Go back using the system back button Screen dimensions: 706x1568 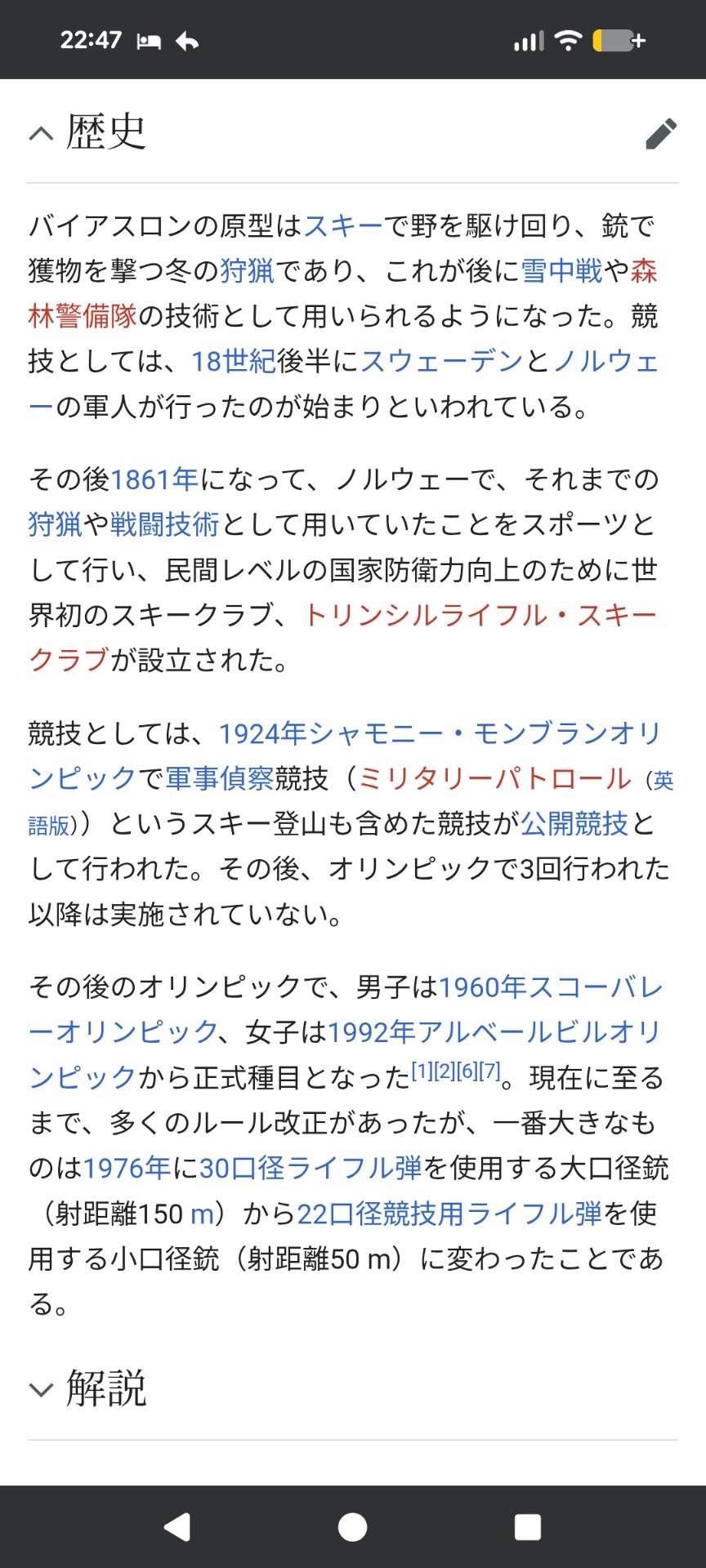[177, 1527]
